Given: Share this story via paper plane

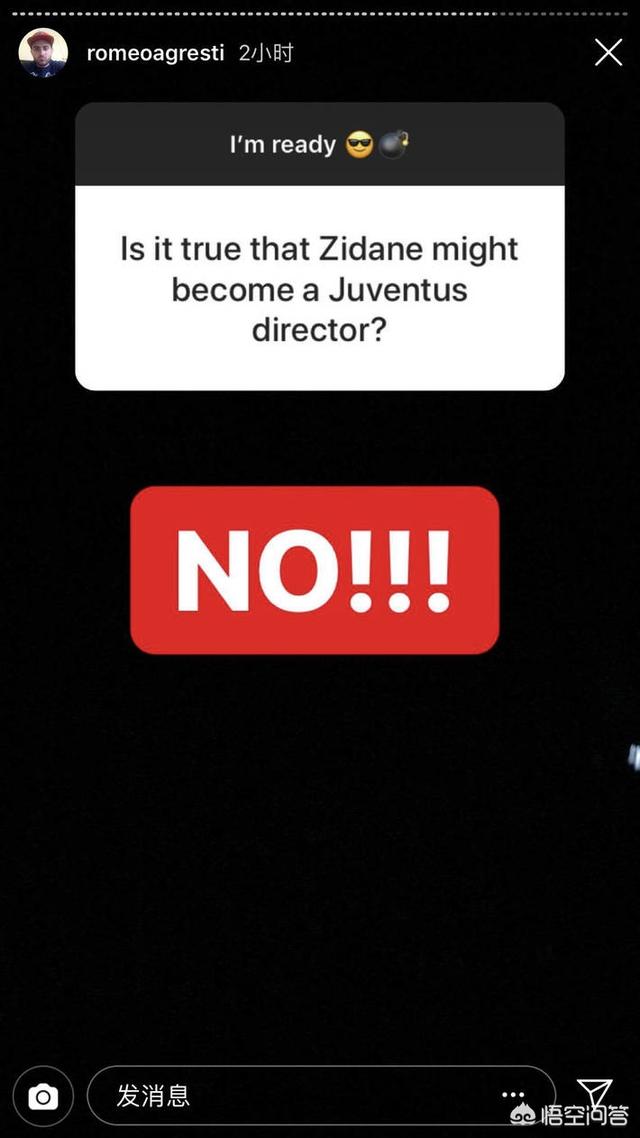Looking at the screenshot, I should click(x=595, y=1093).
